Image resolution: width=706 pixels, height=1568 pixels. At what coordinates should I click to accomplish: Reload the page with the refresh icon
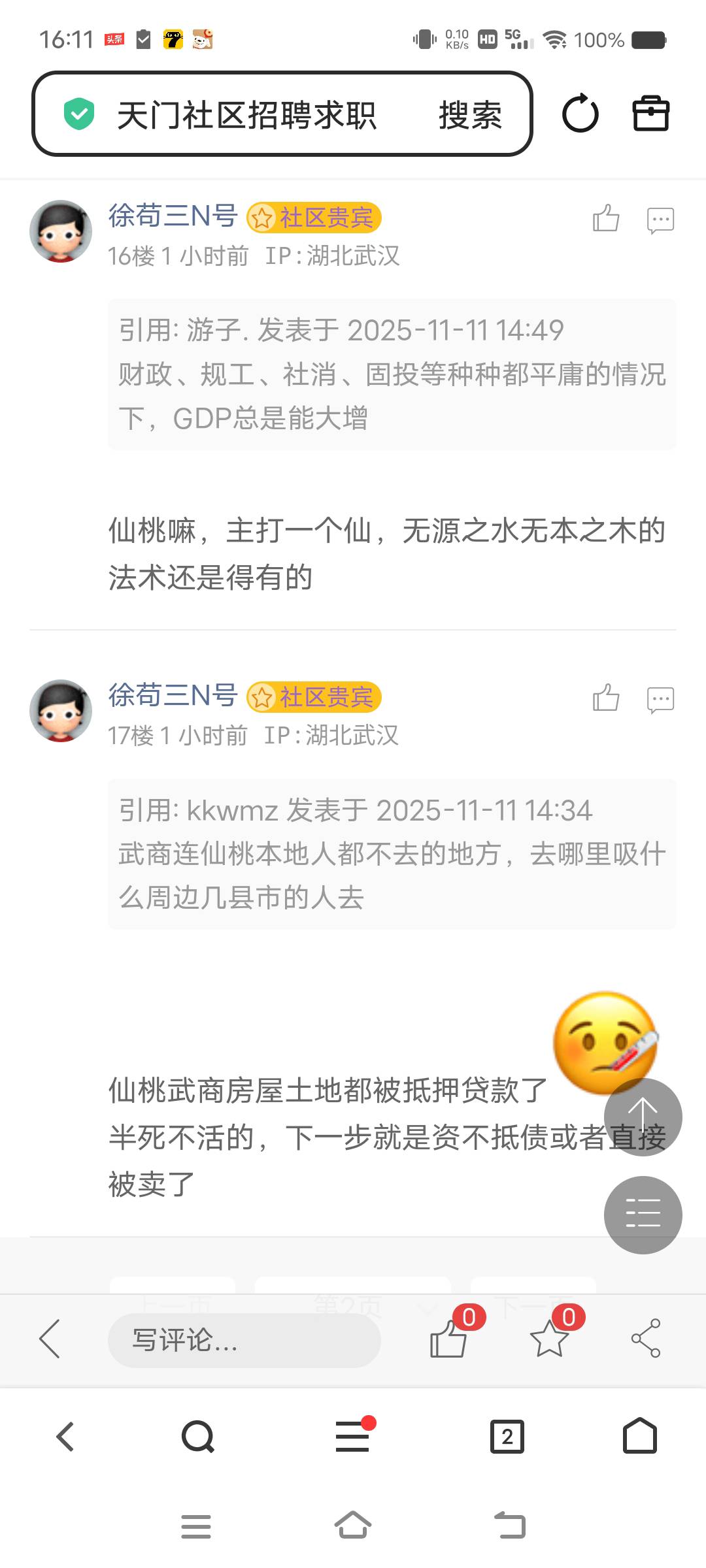580,114
